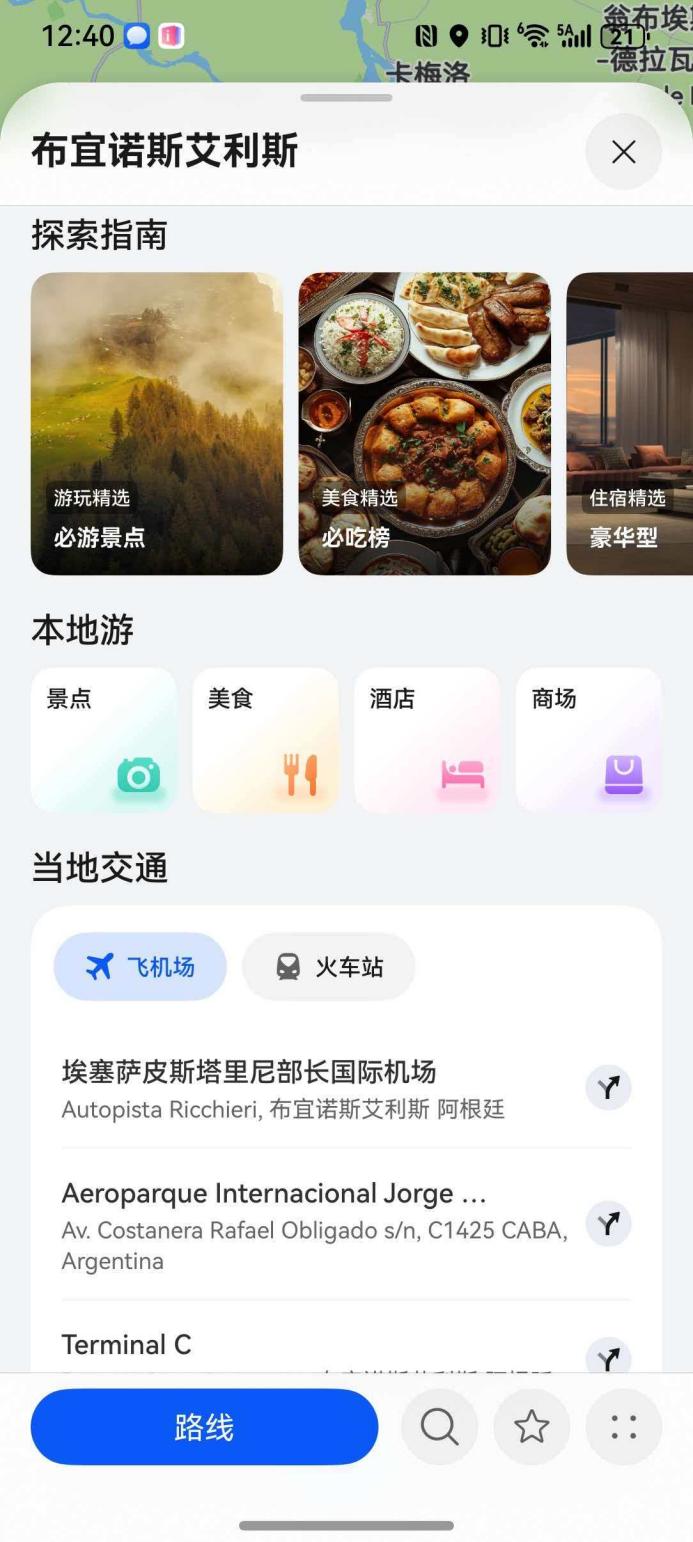Open Aeroparque Internacional Jorge airport details
The width and height of the screenshot is (693, 1542).
(x=300, y=1224)
